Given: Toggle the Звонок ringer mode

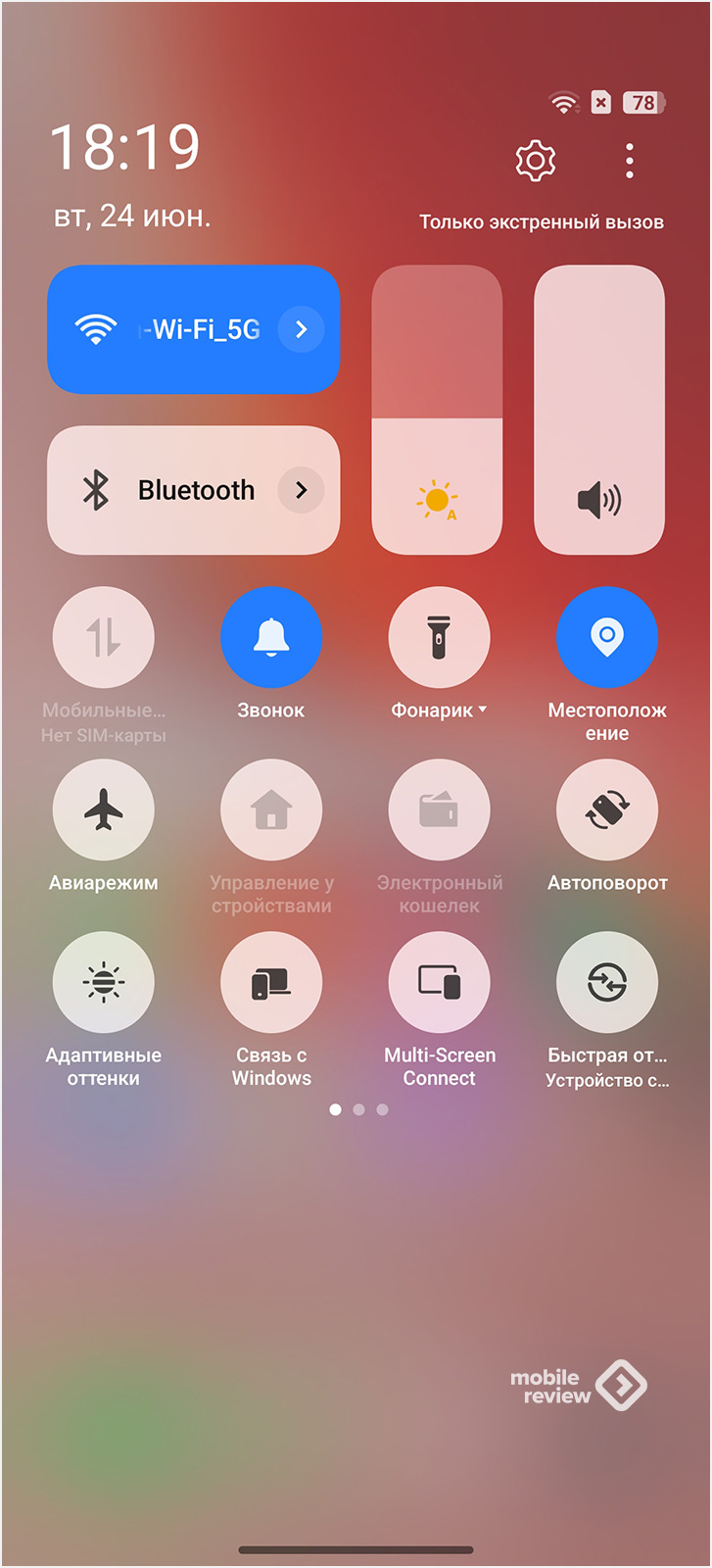Looking at the screenshot, I should (x=271, y=638).
